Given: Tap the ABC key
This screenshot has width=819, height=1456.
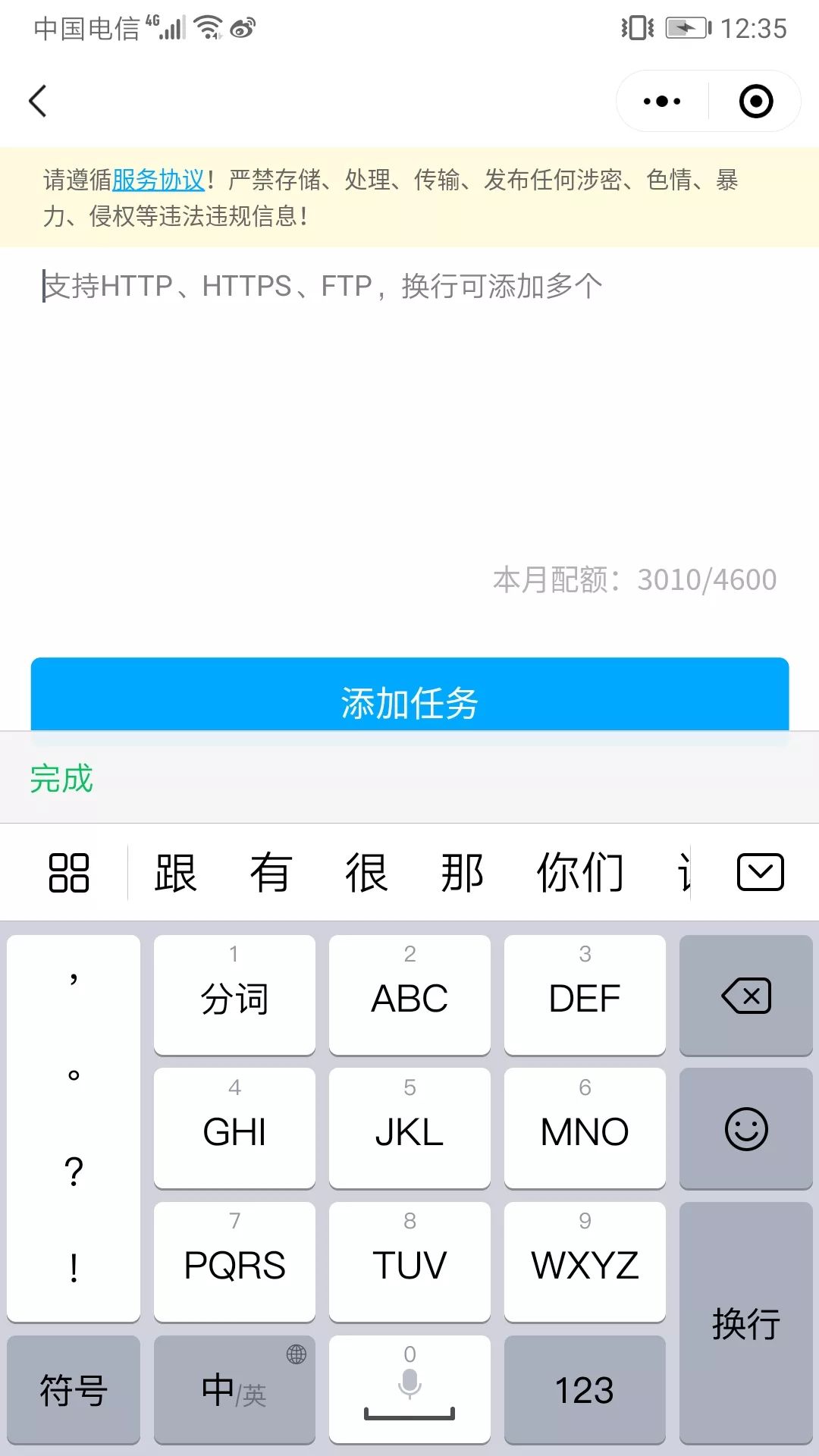Looking at the screenshot, I should pyautogui.click(x=409, y=997).
